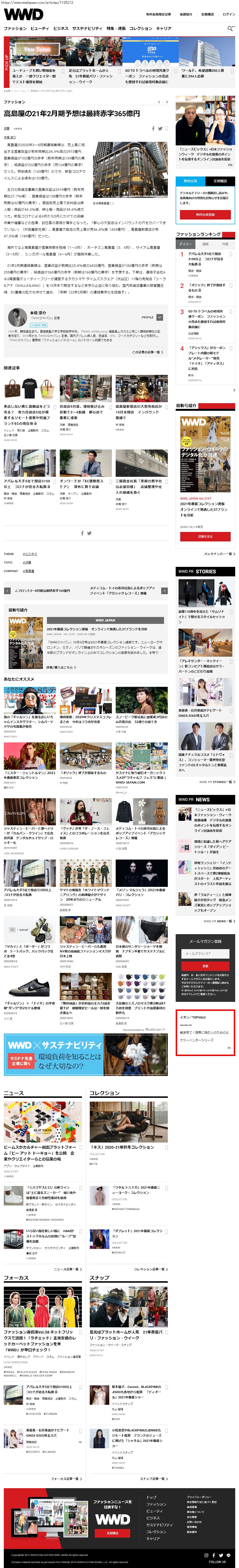Enter email in the メールアドレス field
This screenshot has height=1568, width=239.
tap(205, 954)
